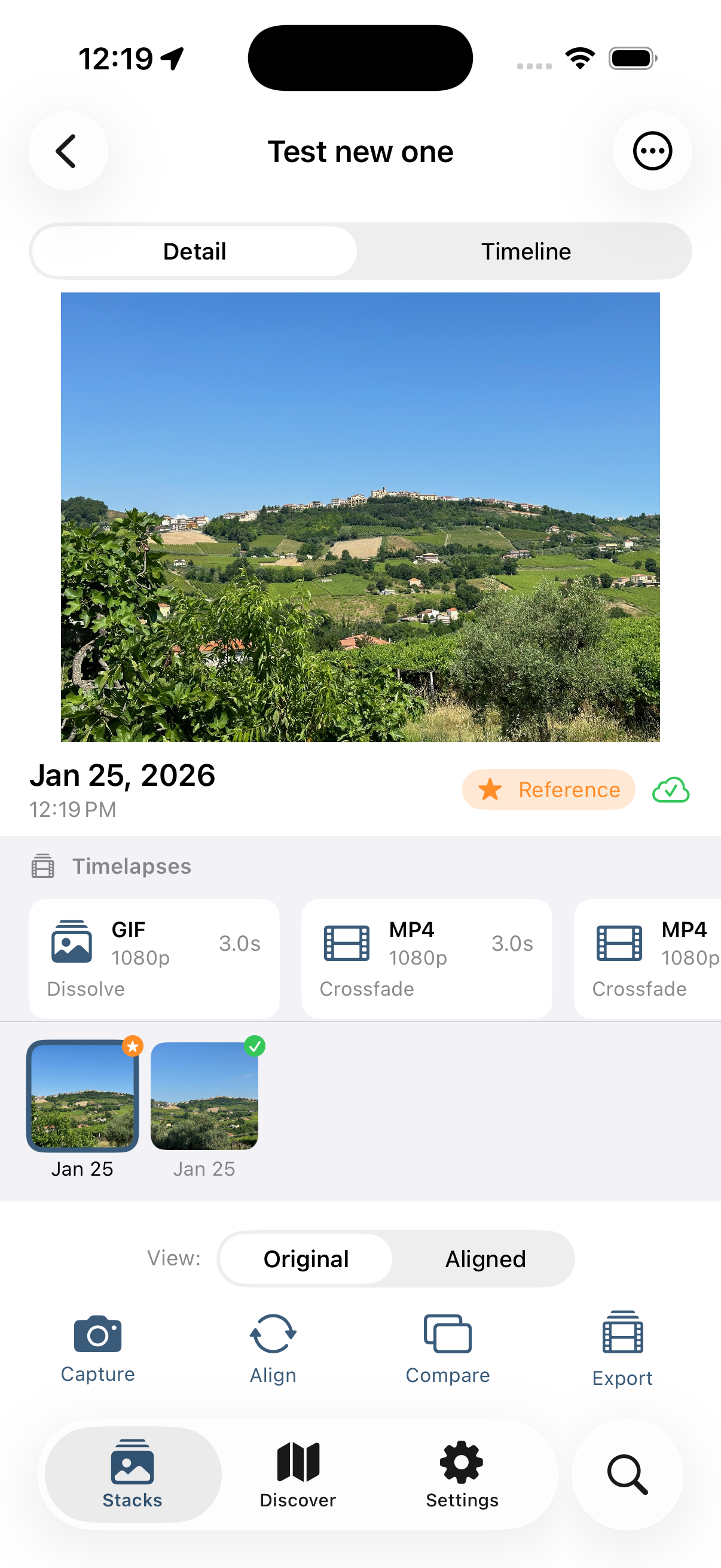Open search with the magnifier button

(627, 1474)
